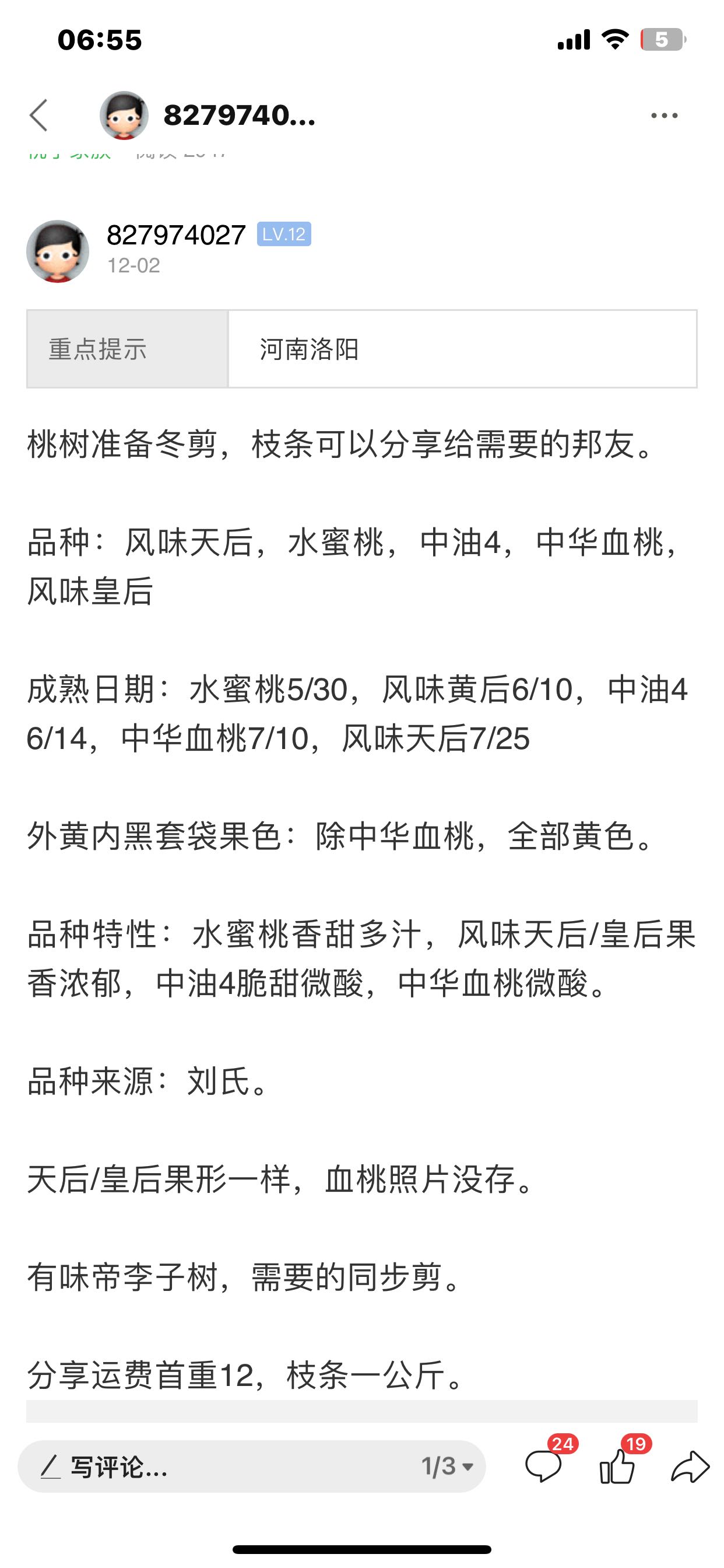The image size is (724, 1568).
Task: Open 827974027's profile from the post avatar
Action: (58, 251)
